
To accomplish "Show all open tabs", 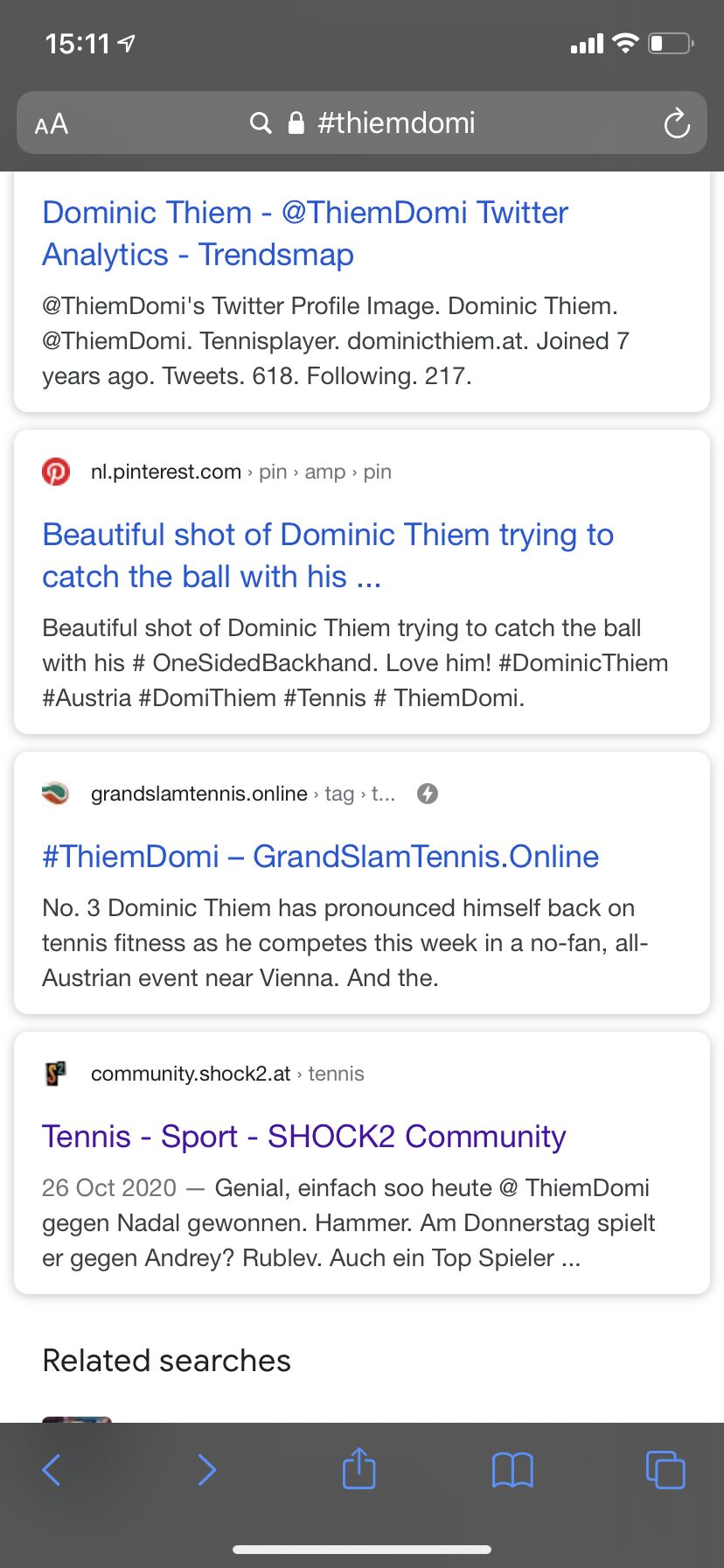I will coord(665,1470).
